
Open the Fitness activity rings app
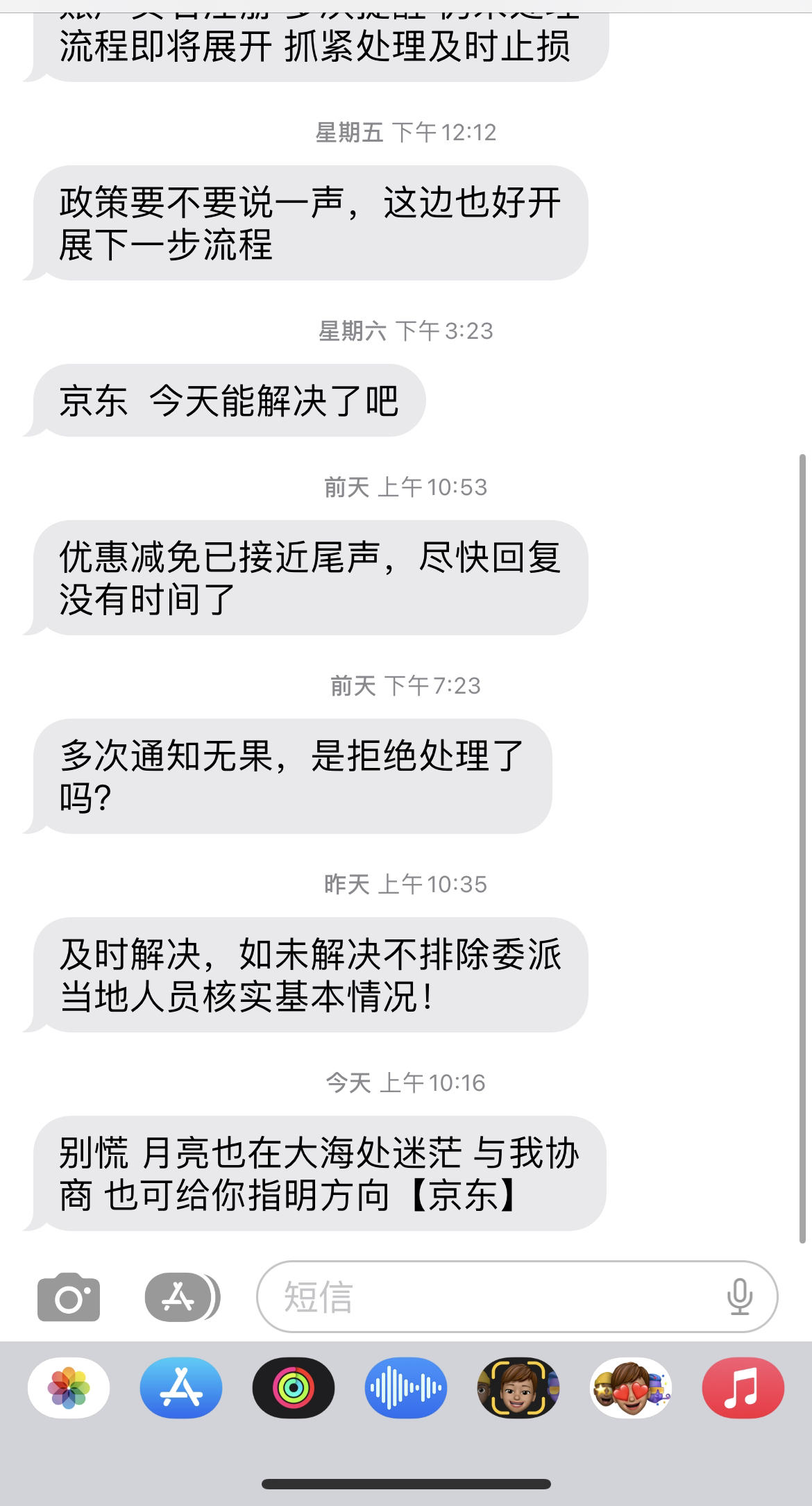pyautogui.click(x=294, y=1388)
